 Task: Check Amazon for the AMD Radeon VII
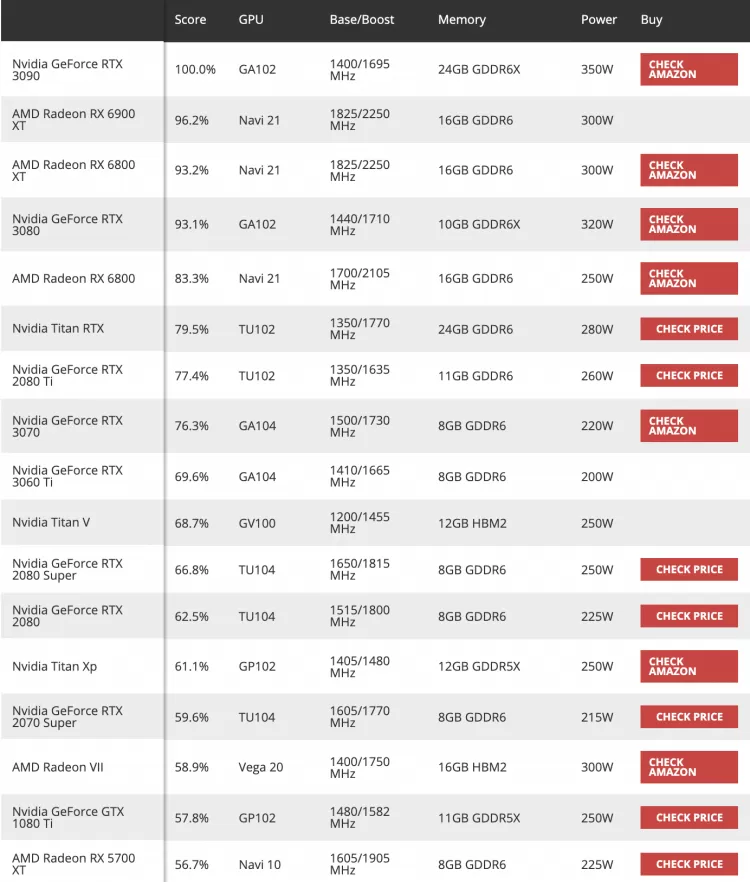click(x=689, y=767)
